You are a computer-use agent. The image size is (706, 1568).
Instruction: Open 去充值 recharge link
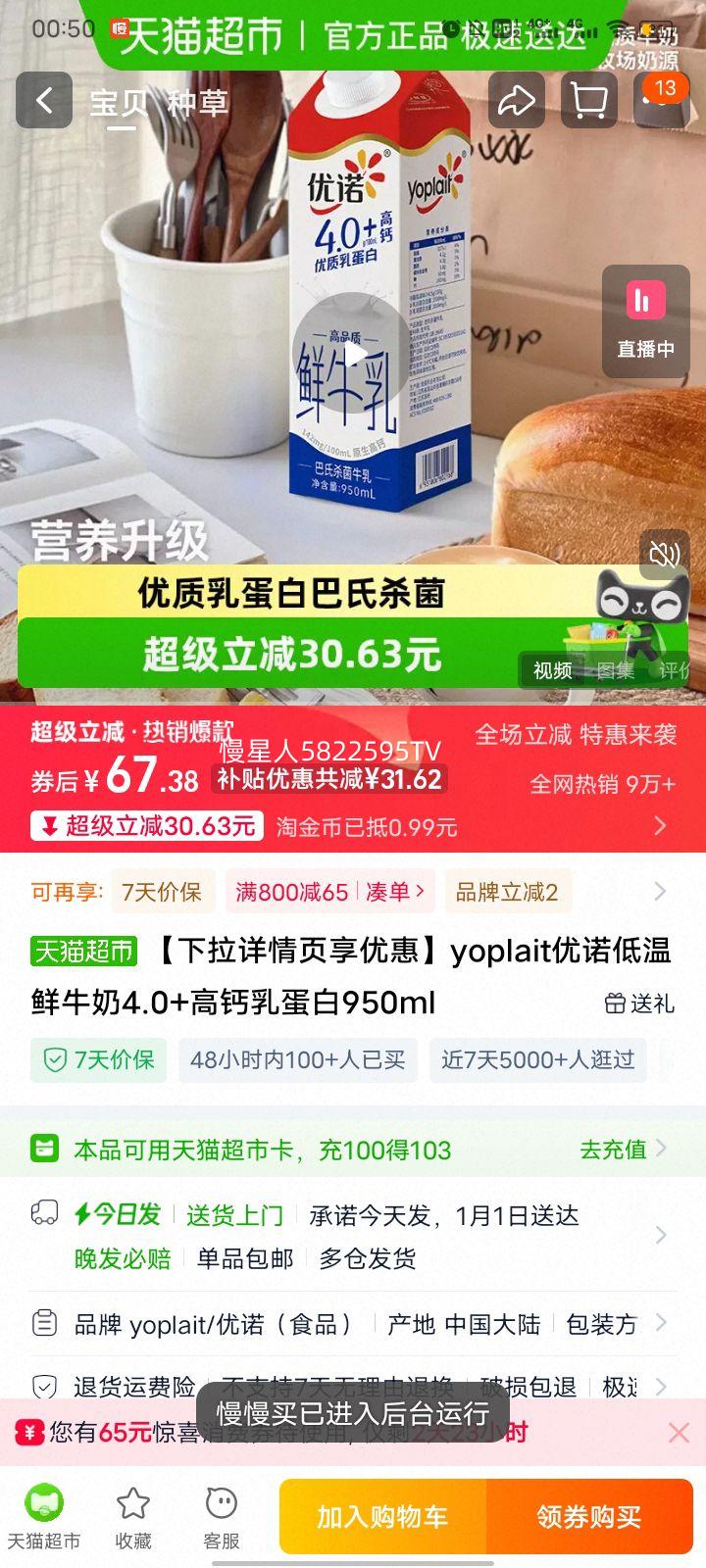click(613, 1150)
